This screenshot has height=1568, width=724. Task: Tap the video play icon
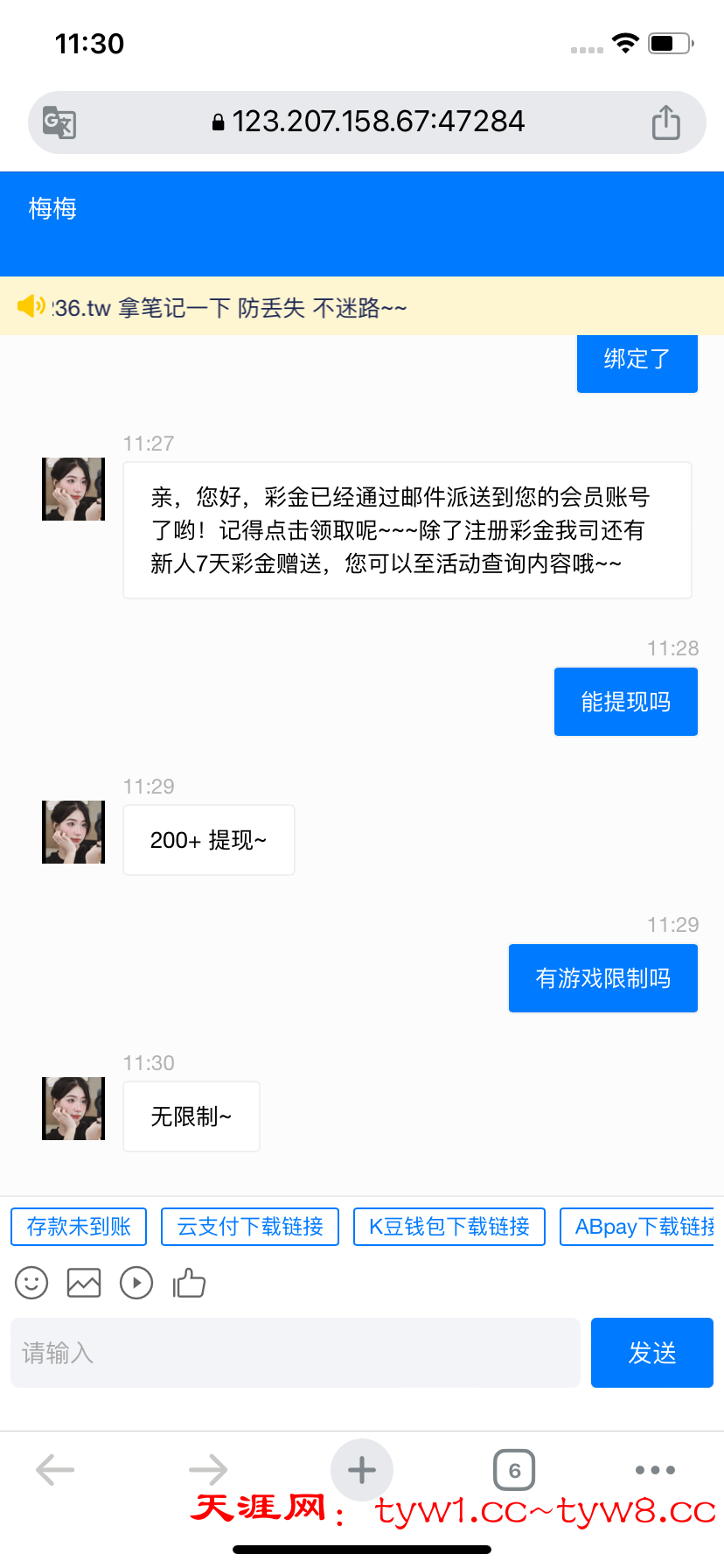click(136, 1284)
